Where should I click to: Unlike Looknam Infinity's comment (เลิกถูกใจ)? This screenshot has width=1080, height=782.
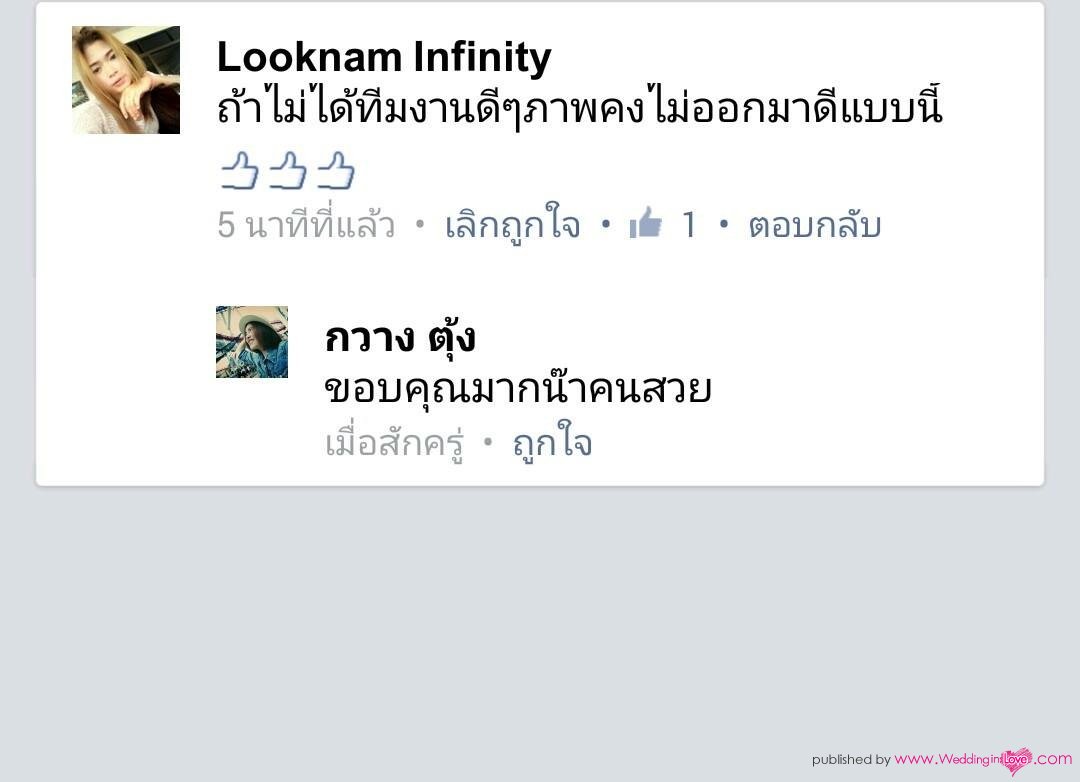click(512, 226)
